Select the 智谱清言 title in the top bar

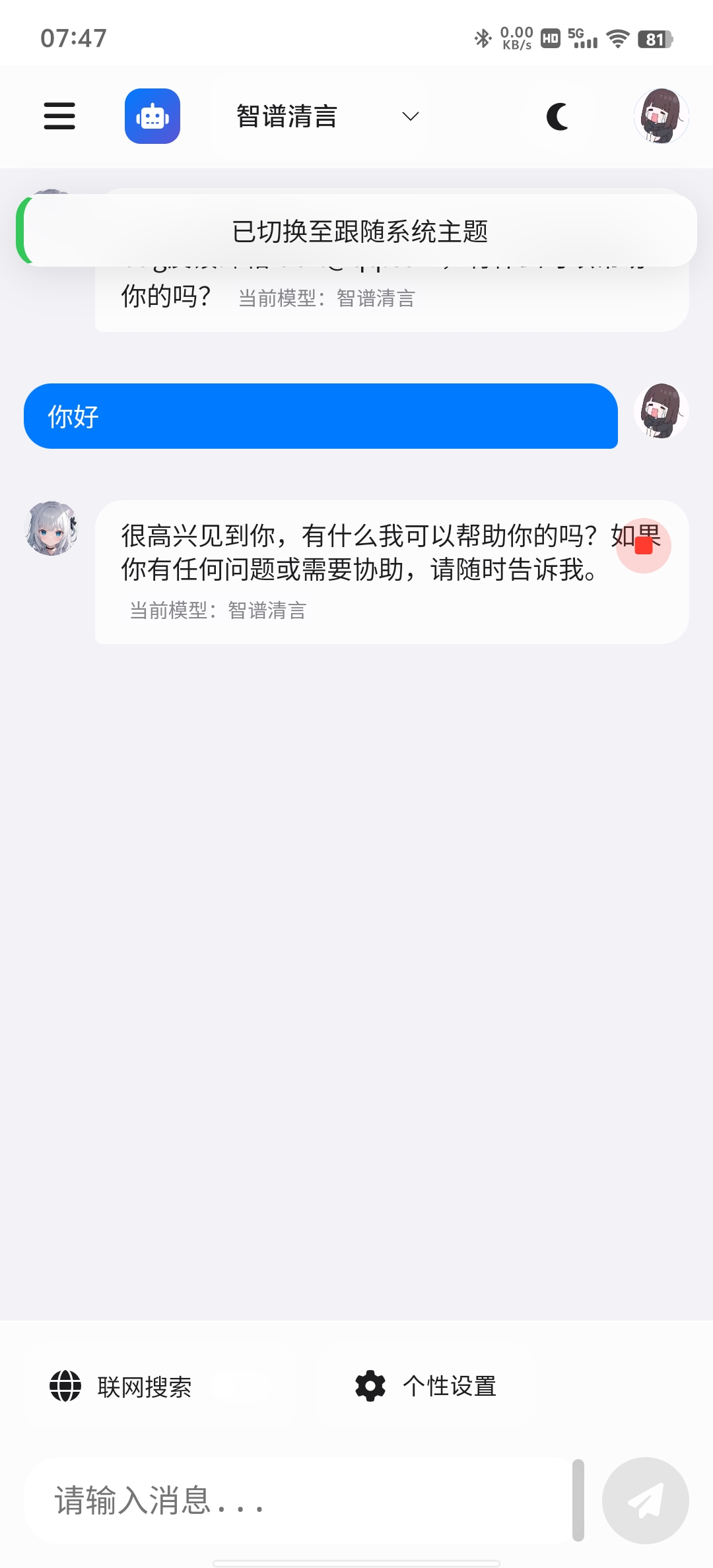(286, 115)
